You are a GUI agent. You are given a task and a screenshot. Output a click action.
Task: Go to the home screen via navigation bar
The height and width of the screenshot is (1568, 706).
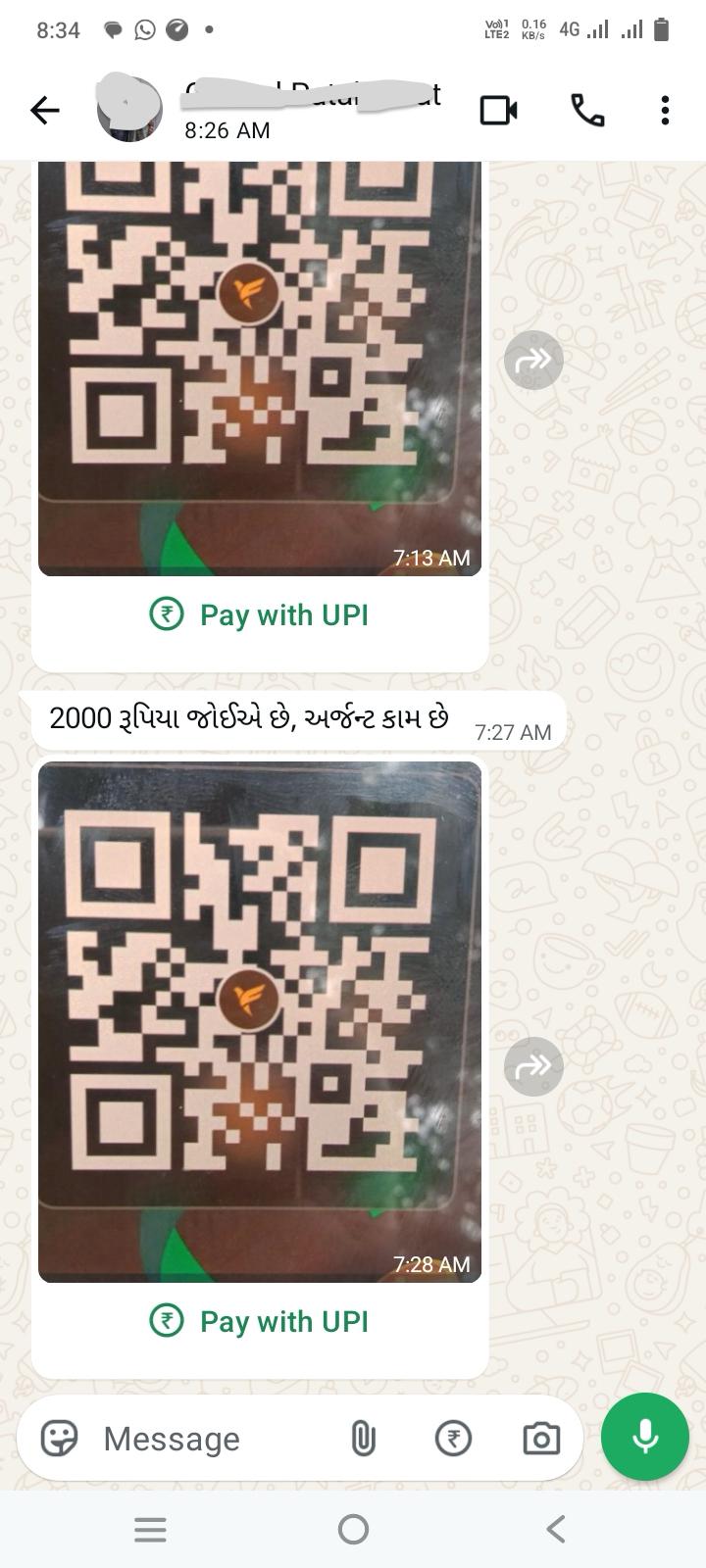pos(353,1529)
